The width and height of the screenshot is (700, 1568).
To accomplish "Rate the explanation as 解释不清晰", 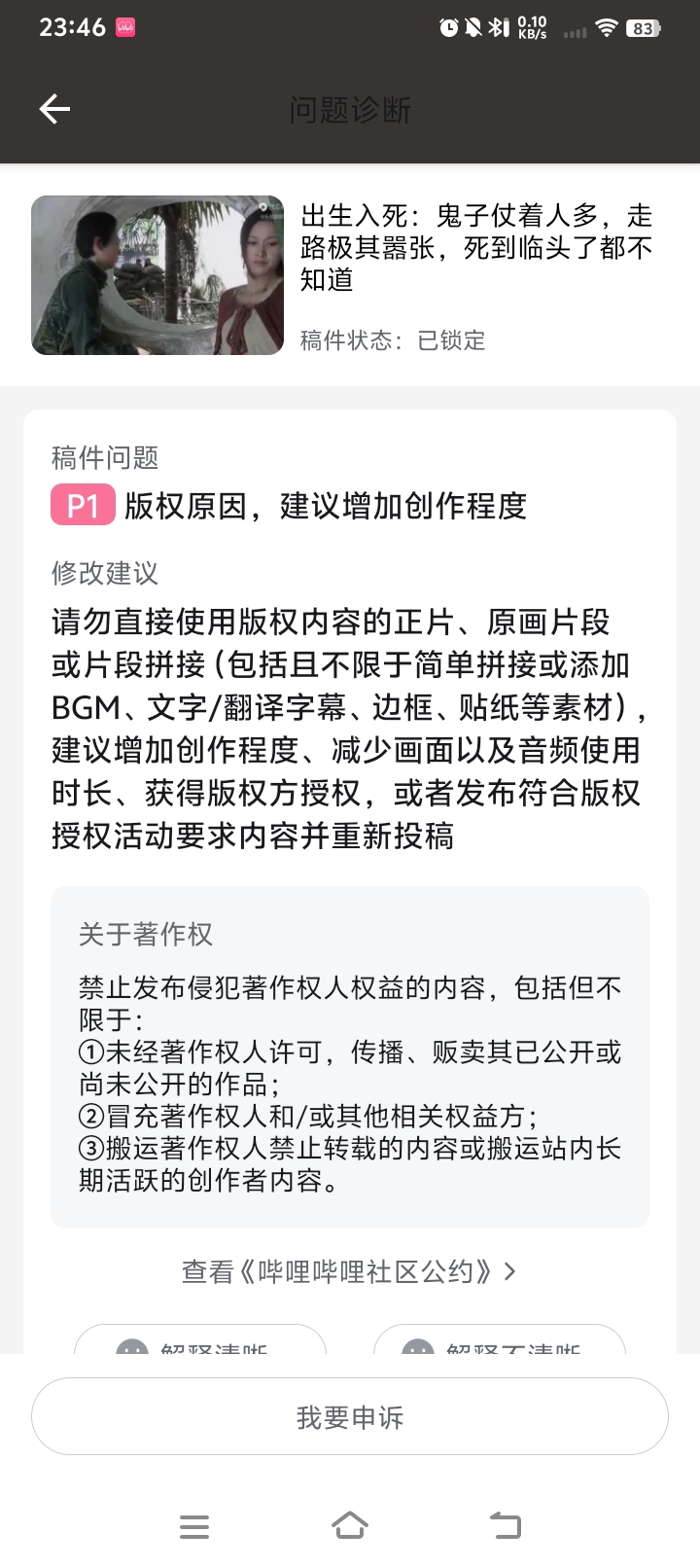I will (x=500, y=1342).
